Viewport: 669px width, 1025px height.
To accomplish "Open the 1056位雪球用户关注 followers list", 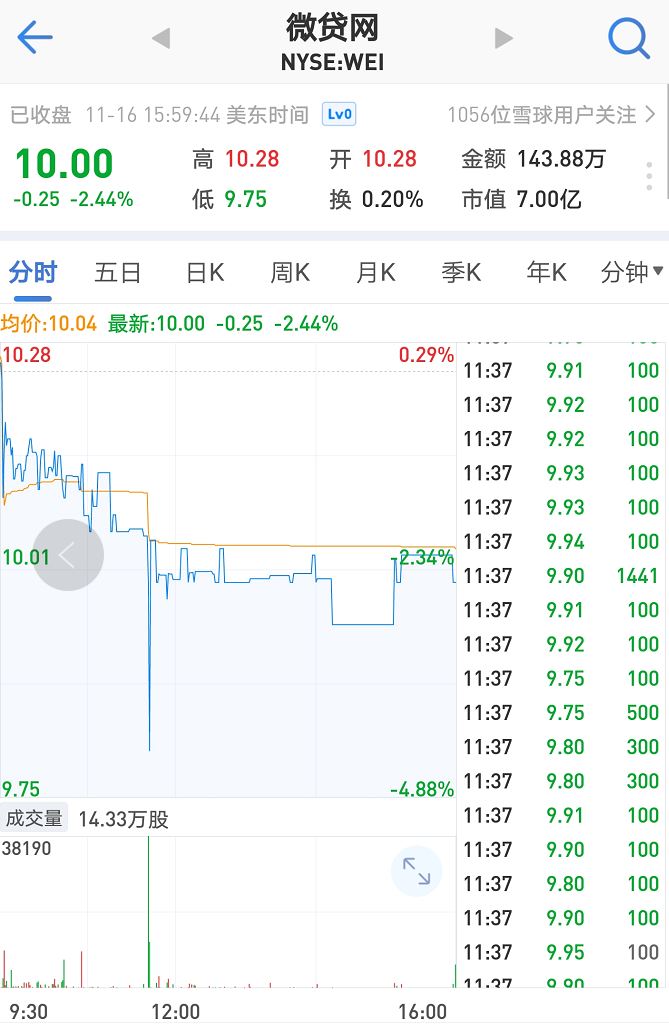I will 550,115.
